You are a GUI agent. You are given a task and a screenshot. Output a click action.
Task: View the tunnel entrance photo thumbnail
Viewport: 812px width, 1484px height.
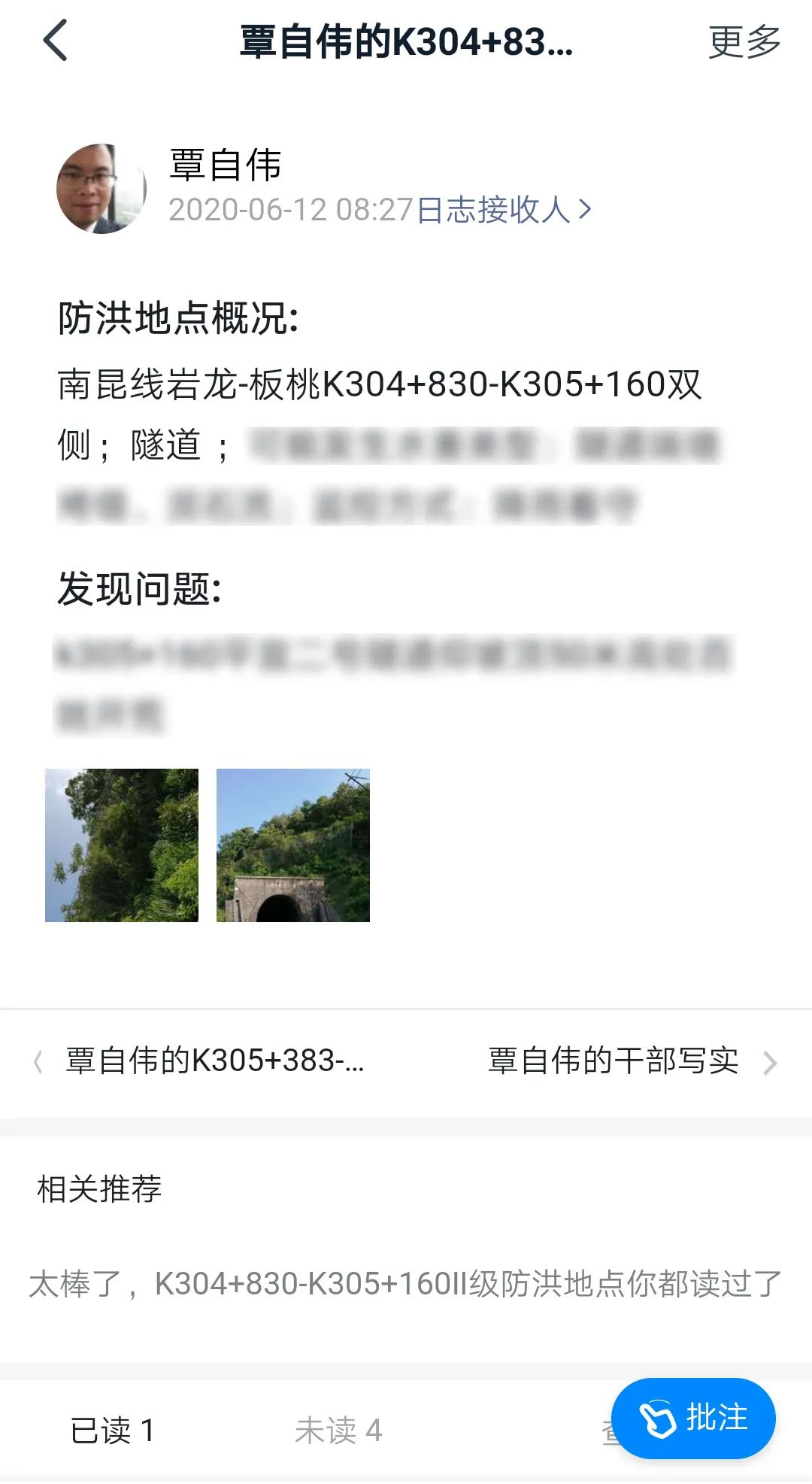pyautogui.click(x=293, y=845)
